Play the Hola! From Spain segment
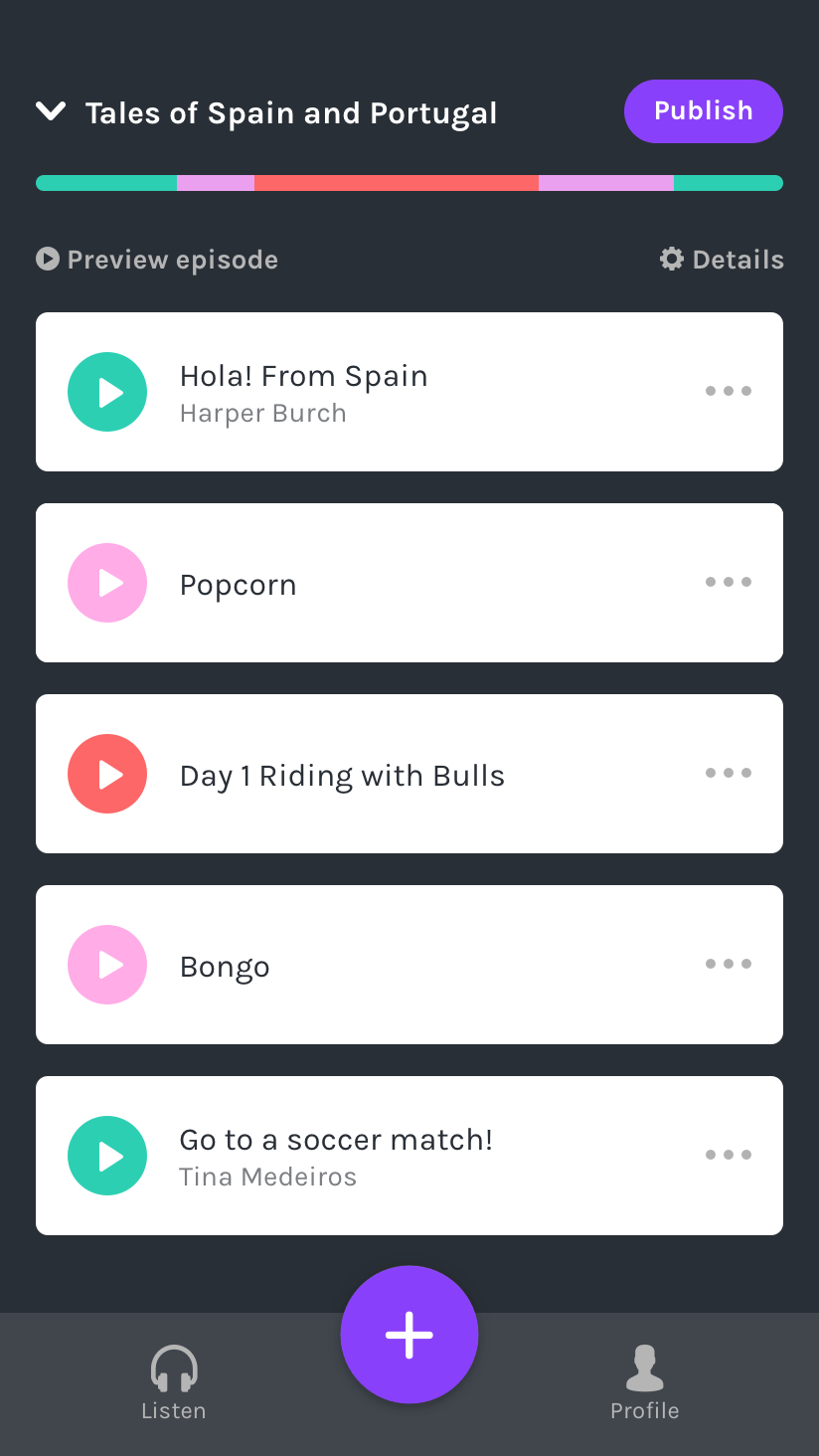 tap(107, 392)
